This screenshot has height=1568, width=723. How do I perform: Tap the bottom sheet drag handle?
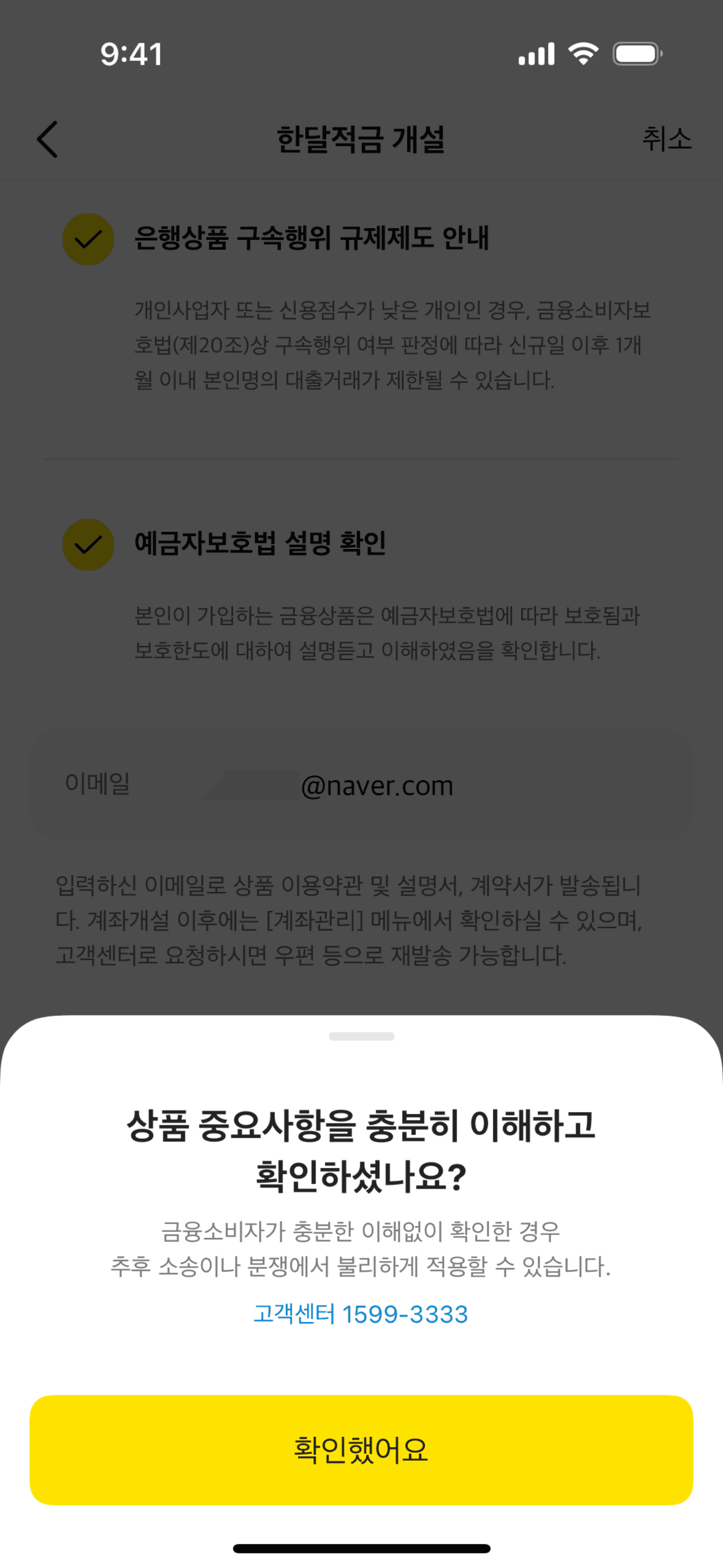[361, 1037]
